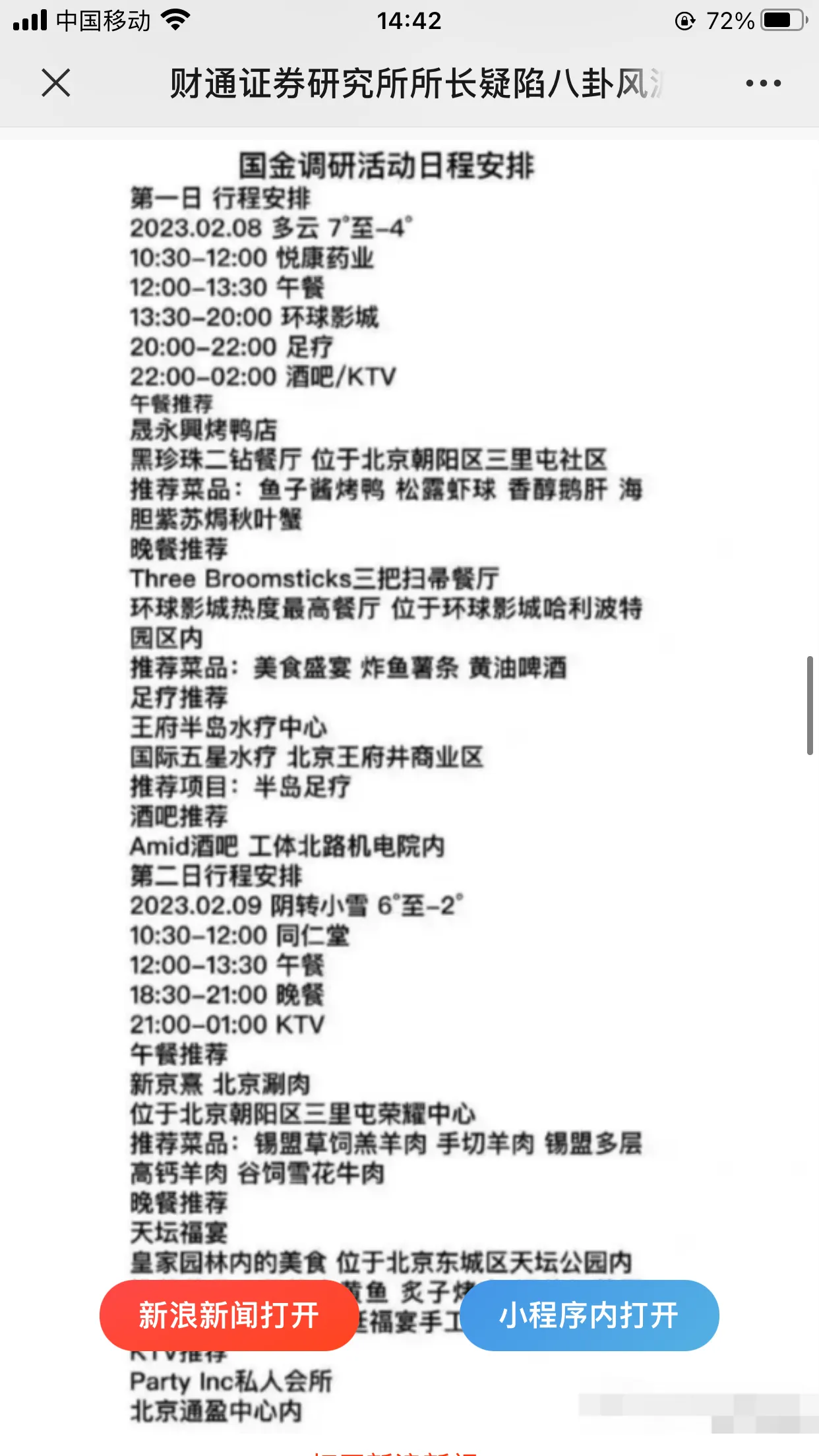819x1456 pixels.
Task: Open the three-dot more options menu
Action: point(763,83)
